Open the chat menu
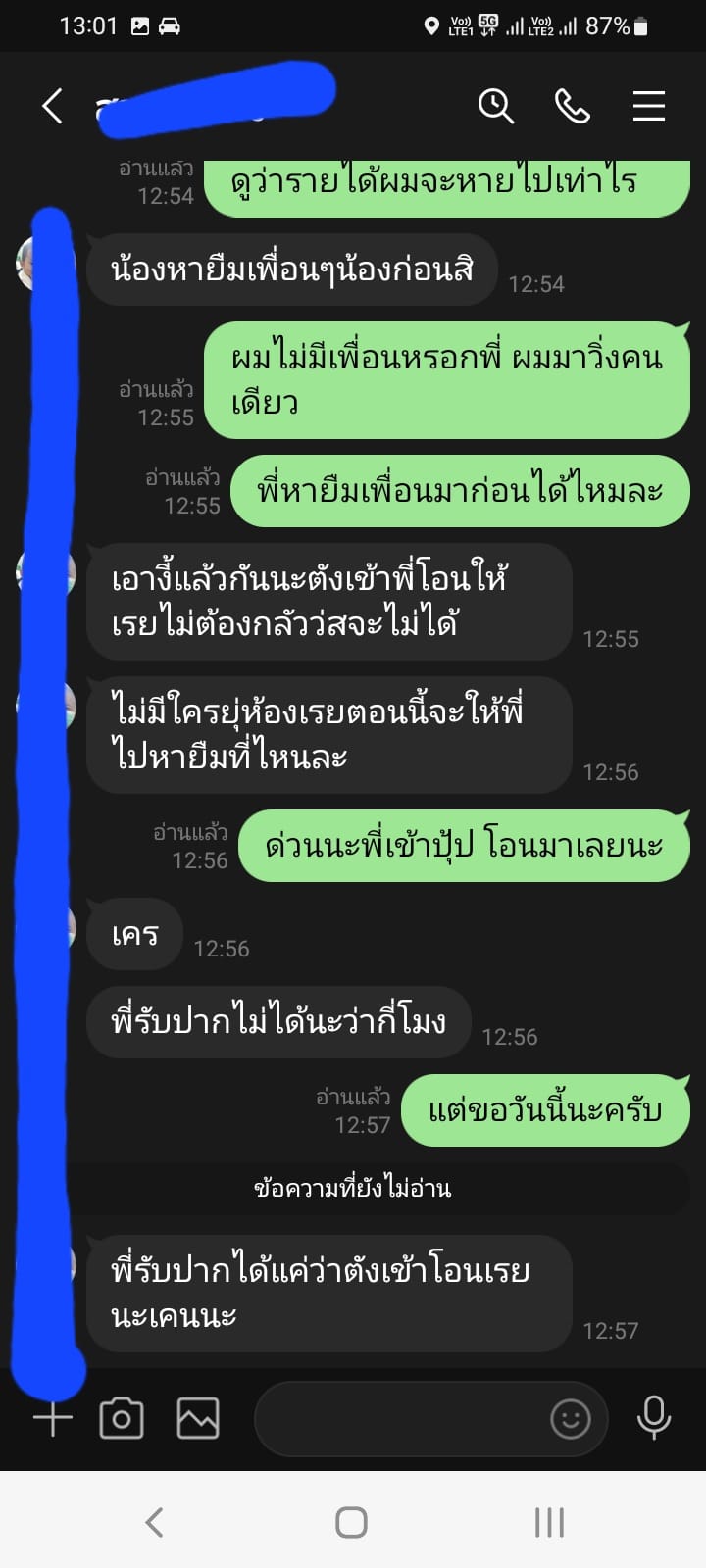The width and height of the screenshot is (706, 1568). (648, 106)
